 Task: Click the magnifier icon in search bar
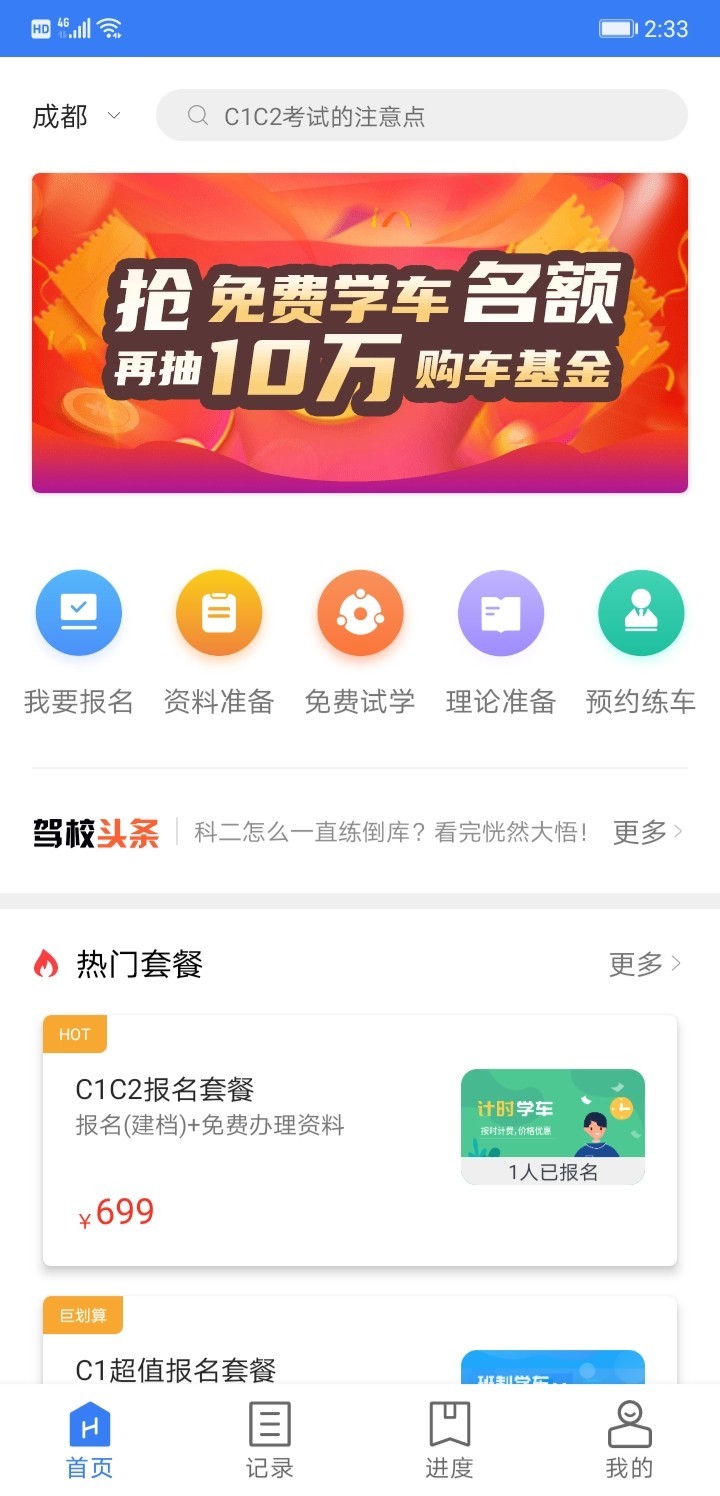pyautogui.click(x=196, y=116)
